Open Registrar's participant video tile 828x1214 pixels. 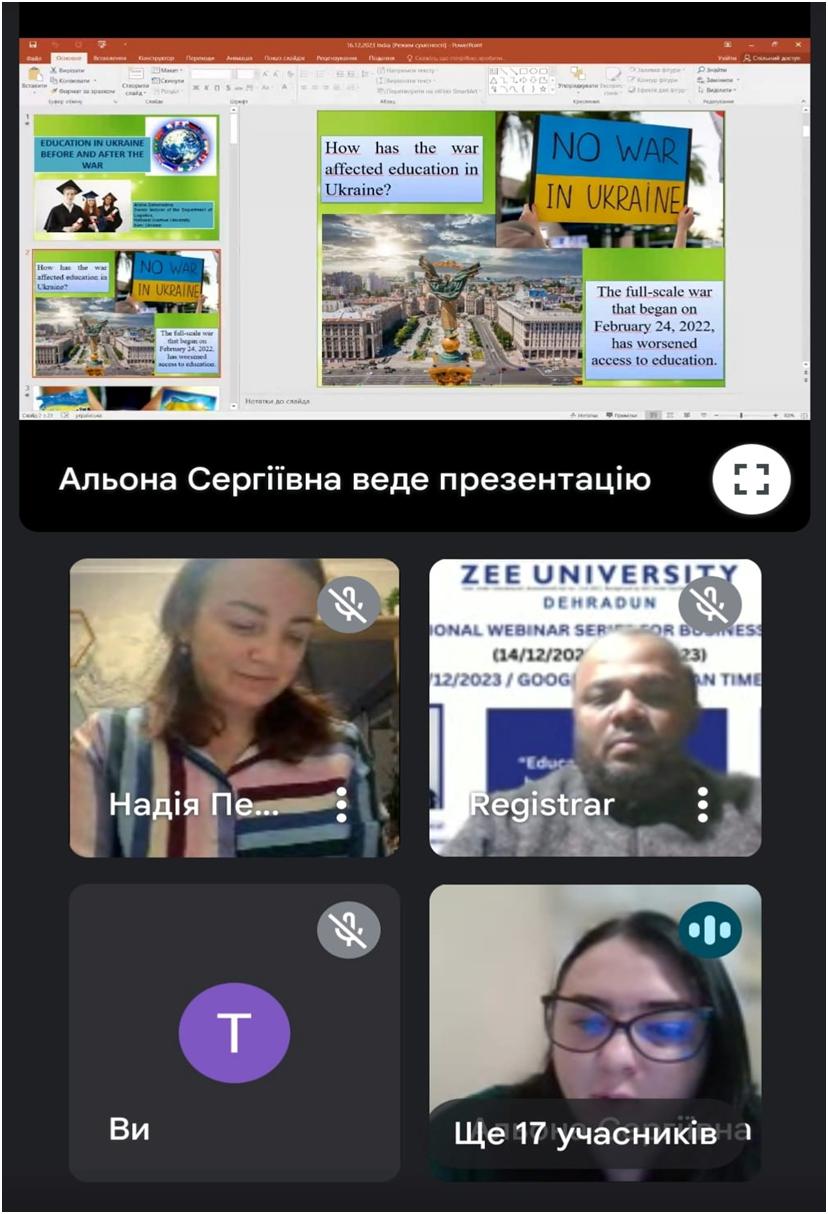pyautogui.click(x=595, y=708)
